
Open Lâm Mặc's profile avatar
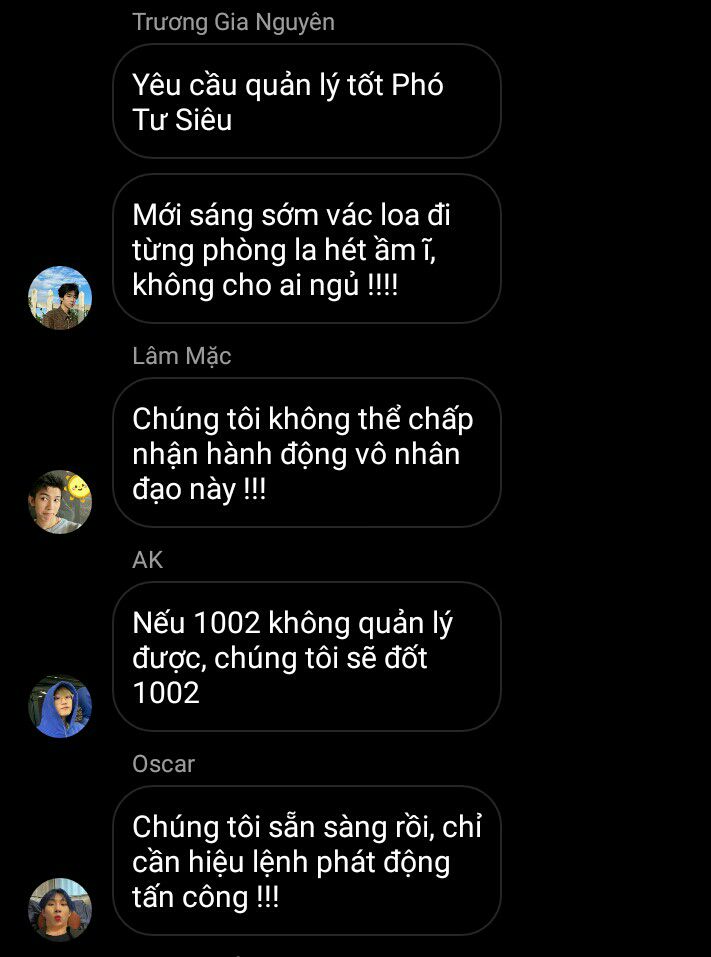coord(60,501)
